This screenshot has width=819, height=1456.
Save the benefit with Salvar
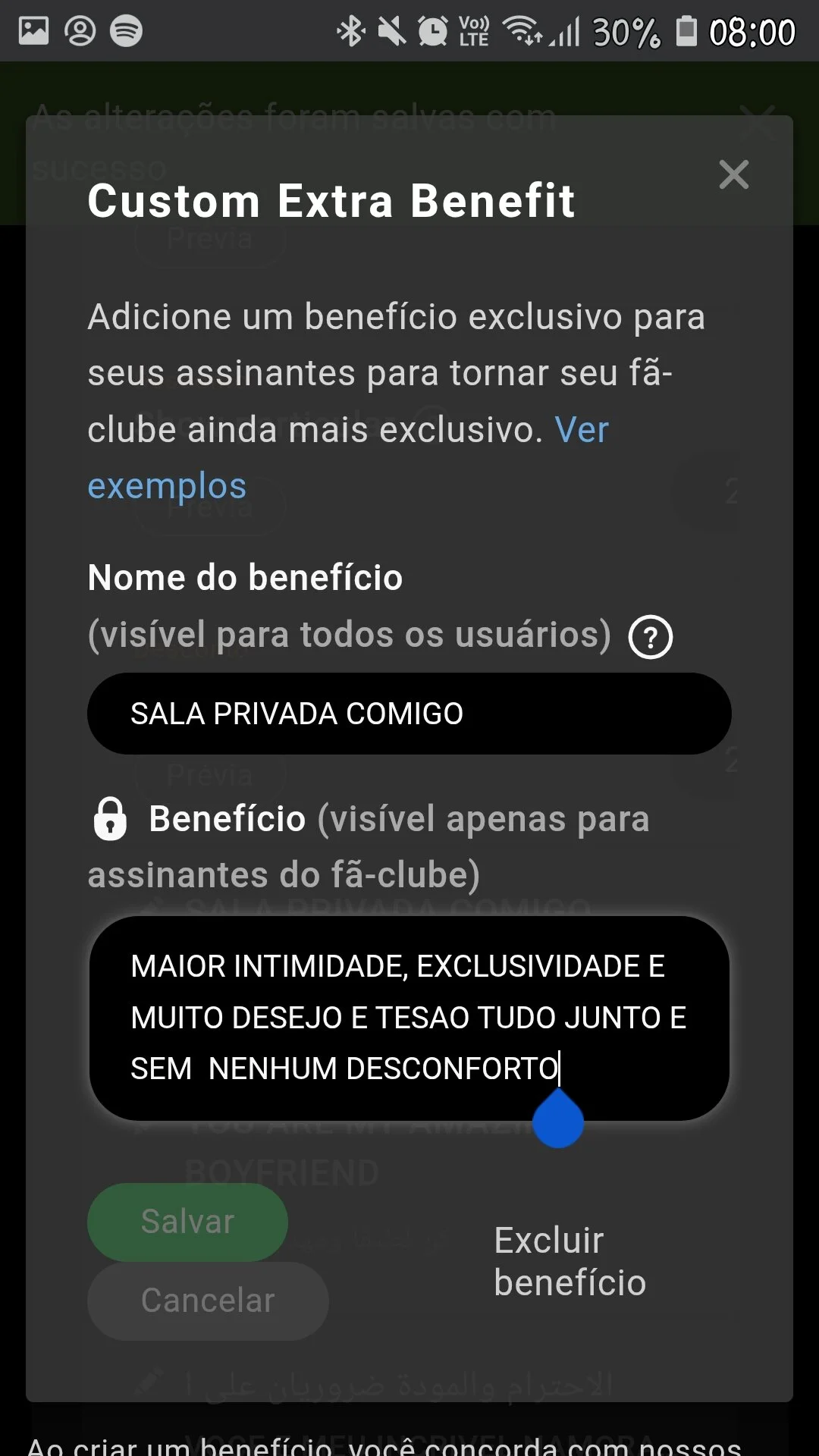click(187, 1222)
